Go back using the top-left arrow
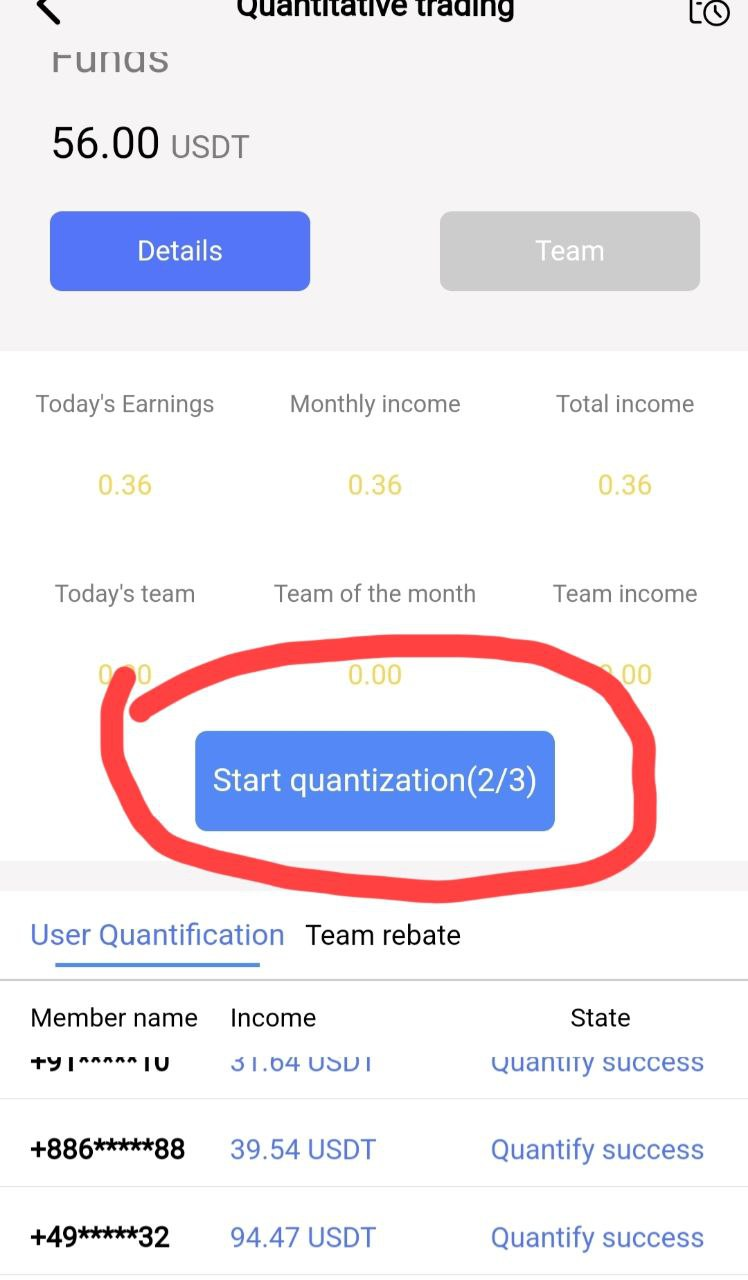Screen dimensions: 748x1280 tap(48, 10)
